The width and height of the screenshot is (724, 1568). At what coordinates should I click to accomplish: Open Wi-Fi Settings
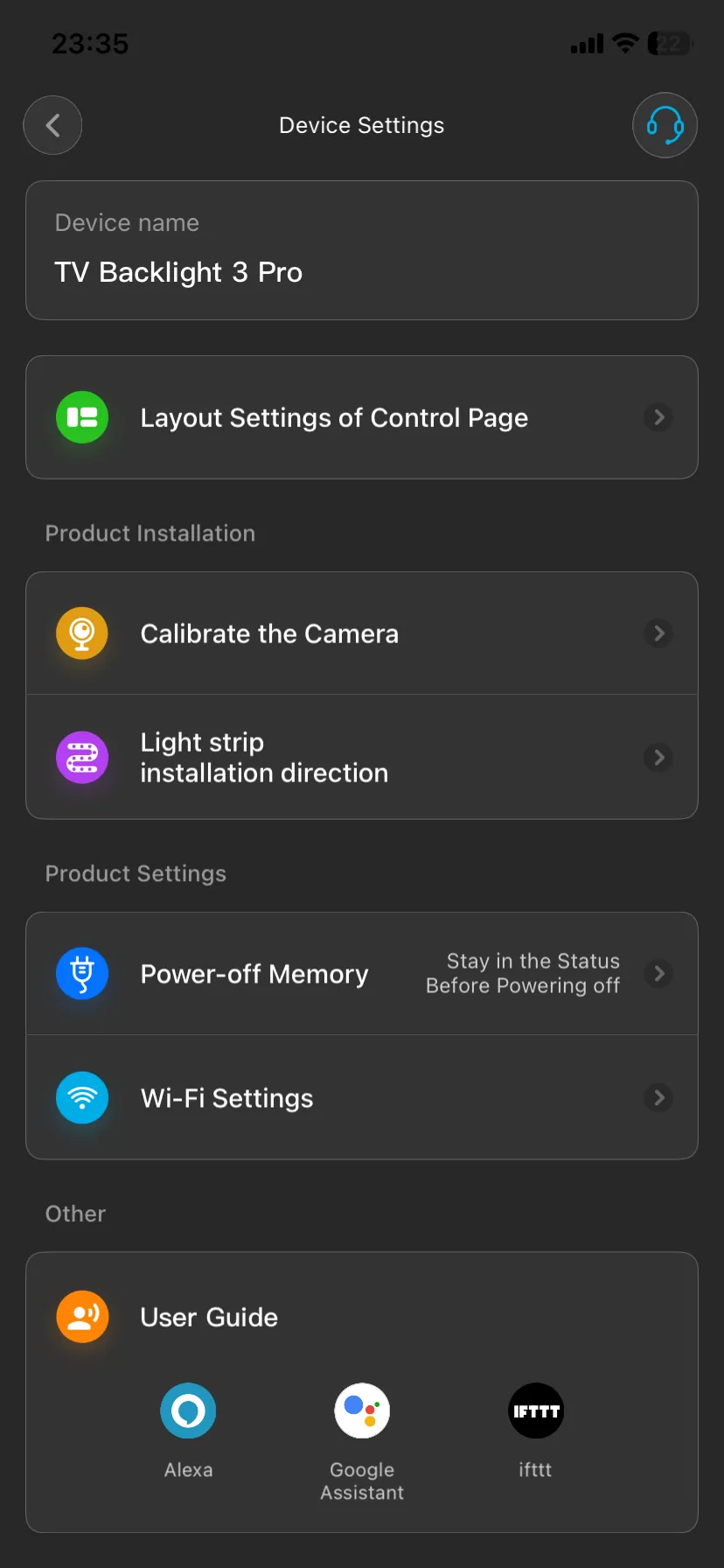(361, 1098)
